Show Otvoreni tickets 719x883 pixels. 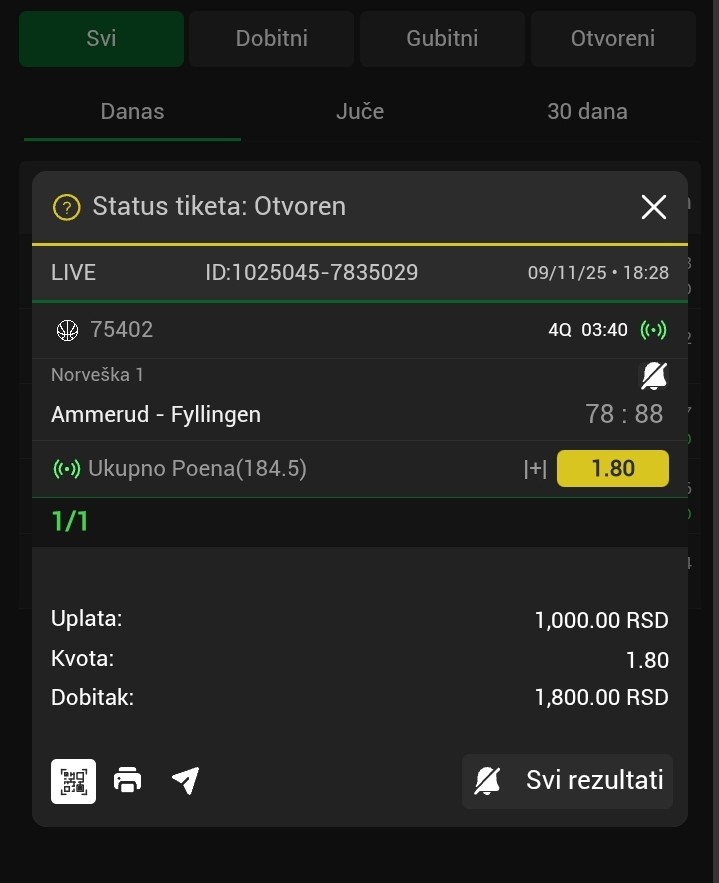612,39
